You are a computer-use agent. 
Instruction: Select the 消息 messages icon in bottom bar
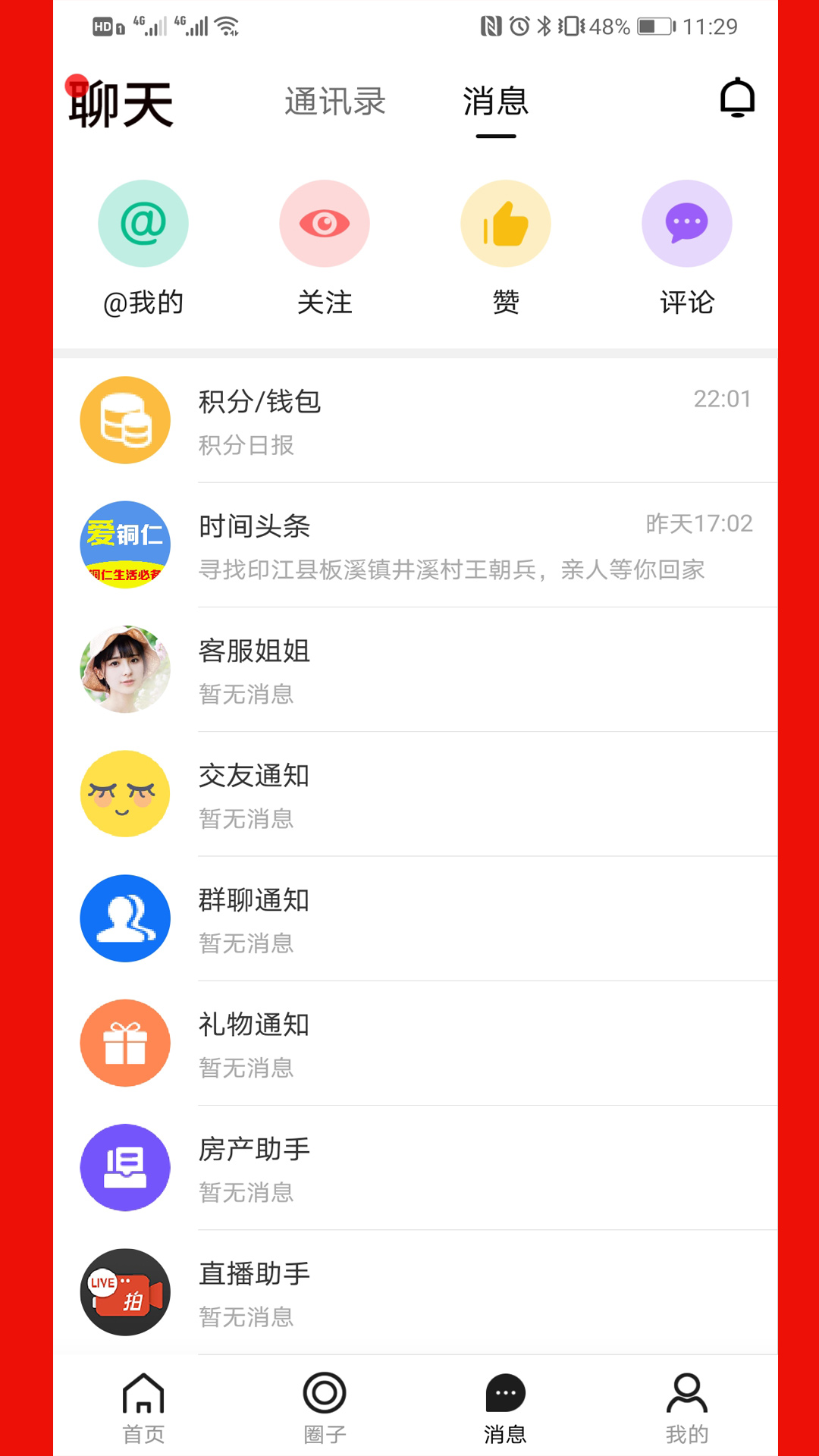(504, 1401)
